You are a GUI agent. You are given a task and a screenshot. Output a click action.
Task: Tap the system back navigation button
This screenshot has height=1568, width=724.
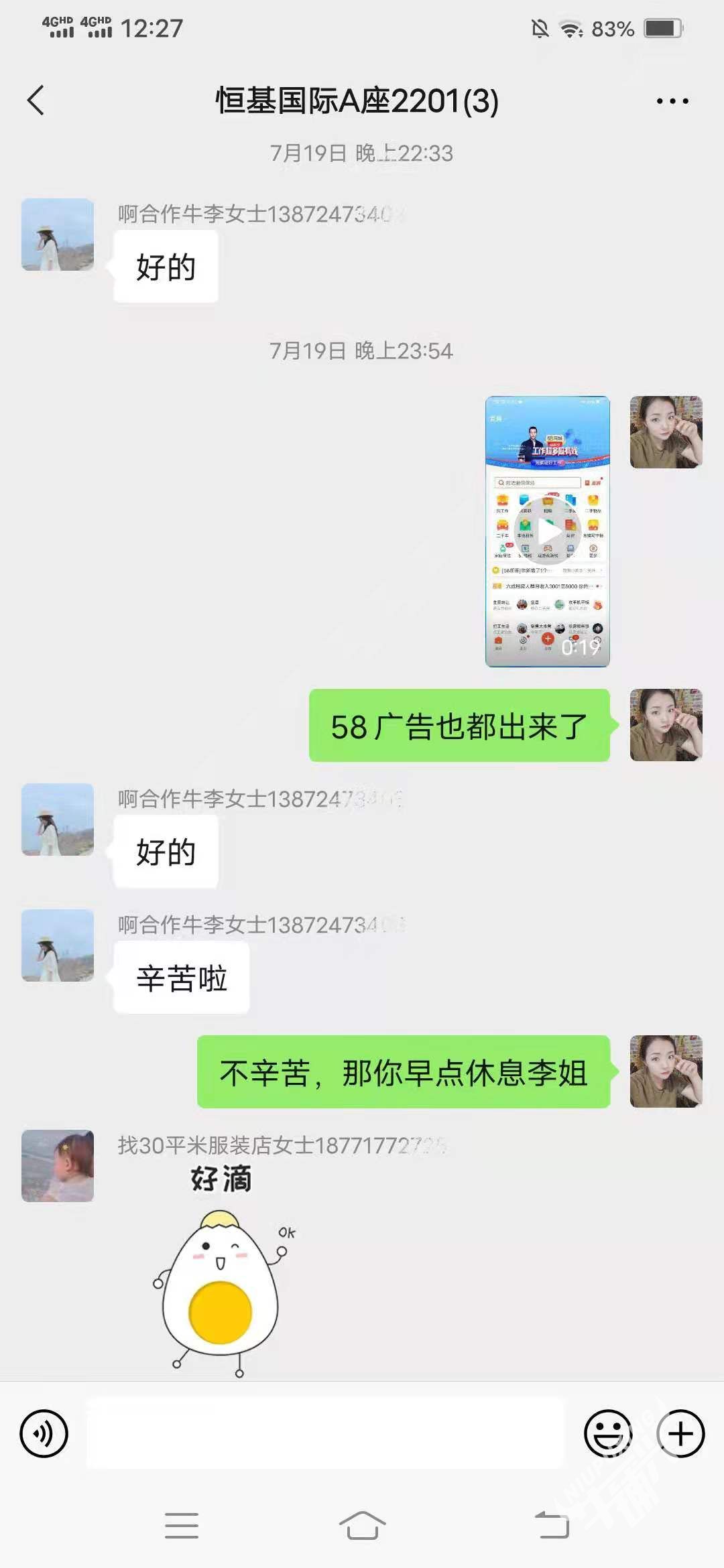click(552, 1526)
